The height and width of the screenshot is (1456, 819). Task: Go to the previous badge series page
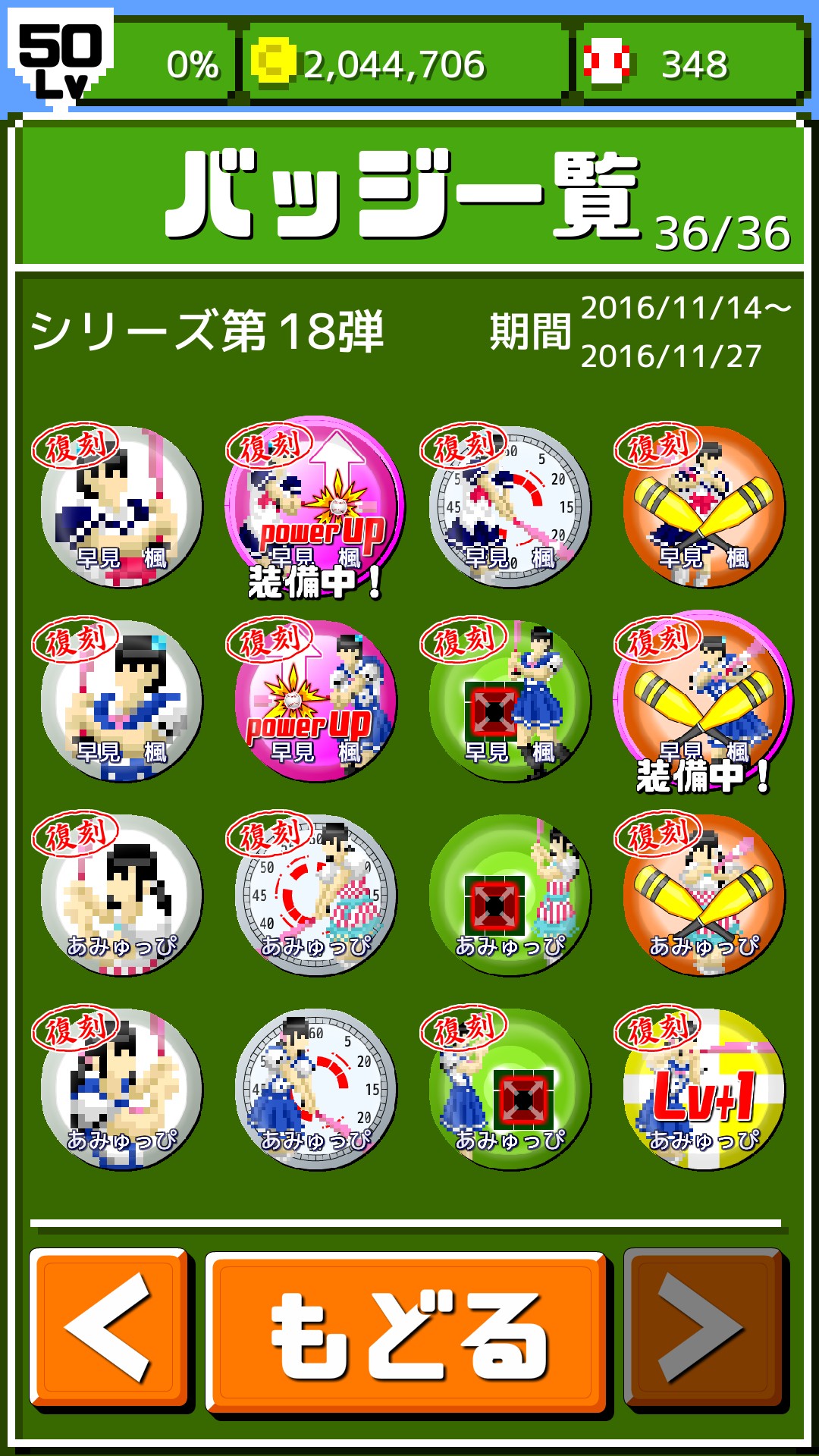click(108, 1328)
